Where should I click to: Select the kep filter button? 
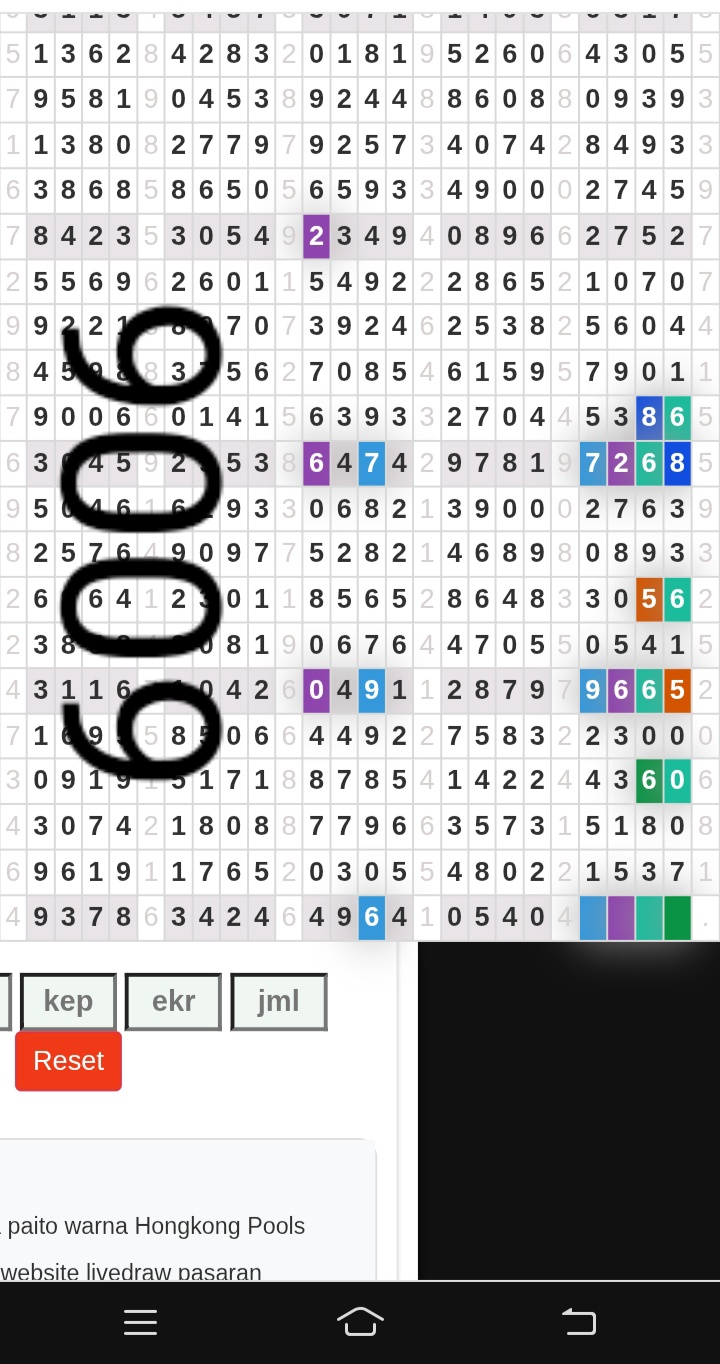point(68,1001)
